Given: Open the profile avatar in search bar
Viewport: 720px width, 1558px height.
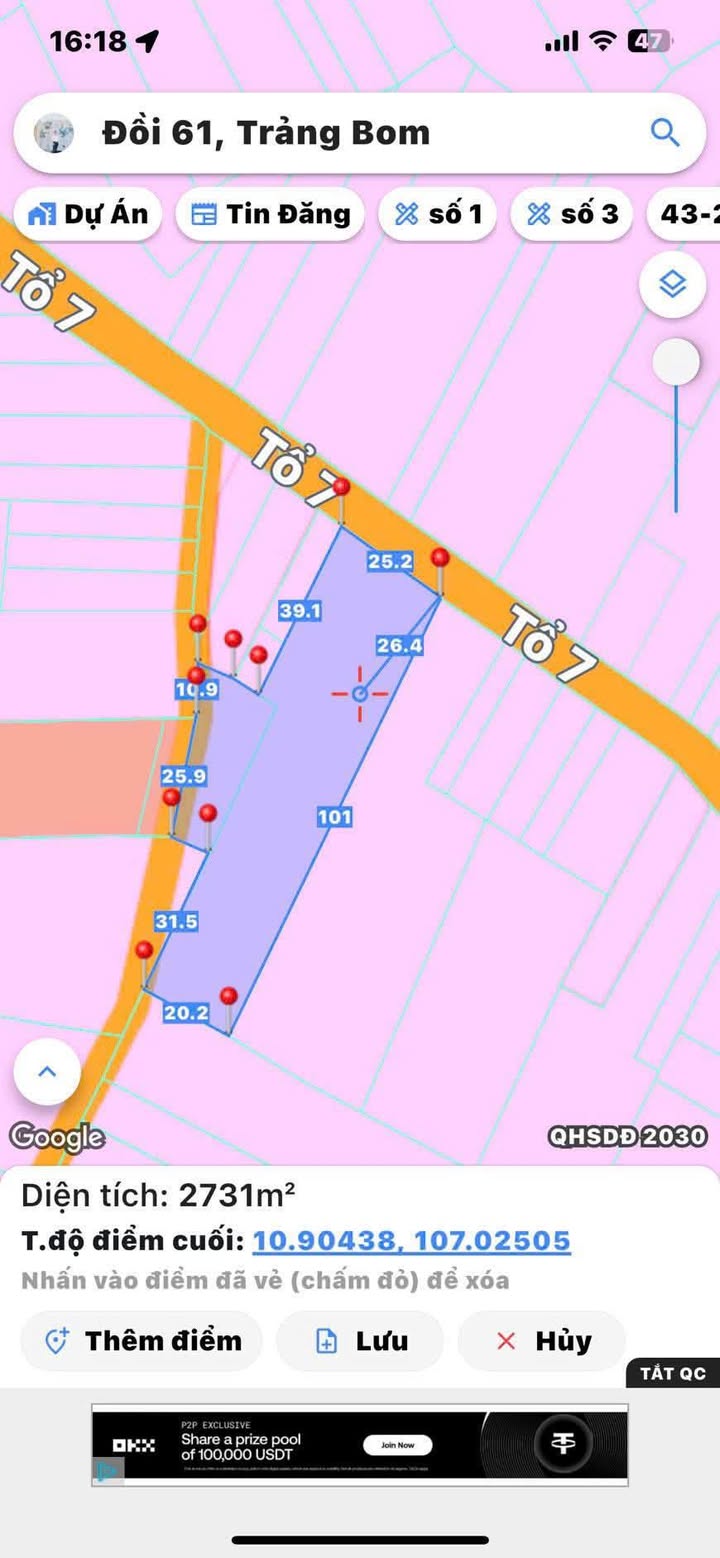Looking at the screenshot, I should 52,133.
